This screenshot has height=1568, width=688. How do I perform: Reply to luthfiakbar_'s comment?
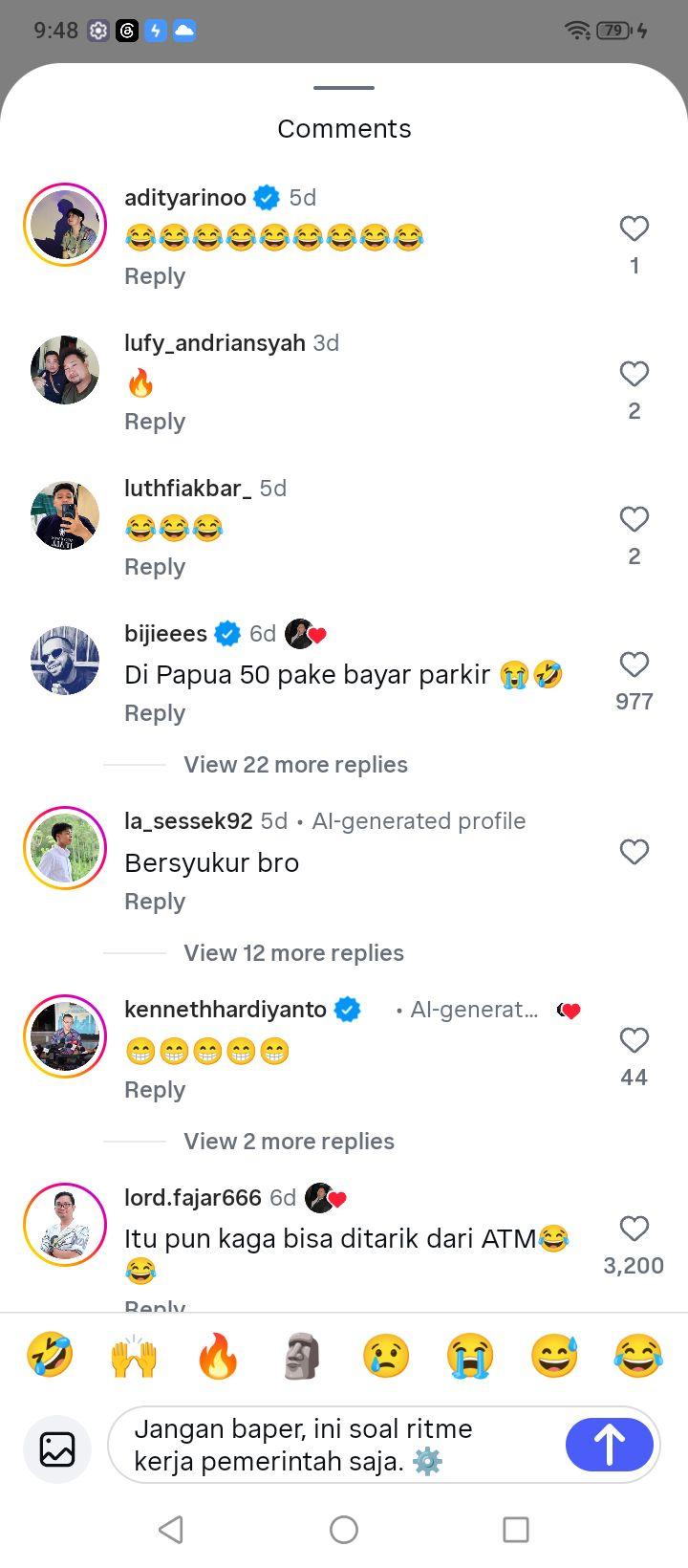[155, 567]
